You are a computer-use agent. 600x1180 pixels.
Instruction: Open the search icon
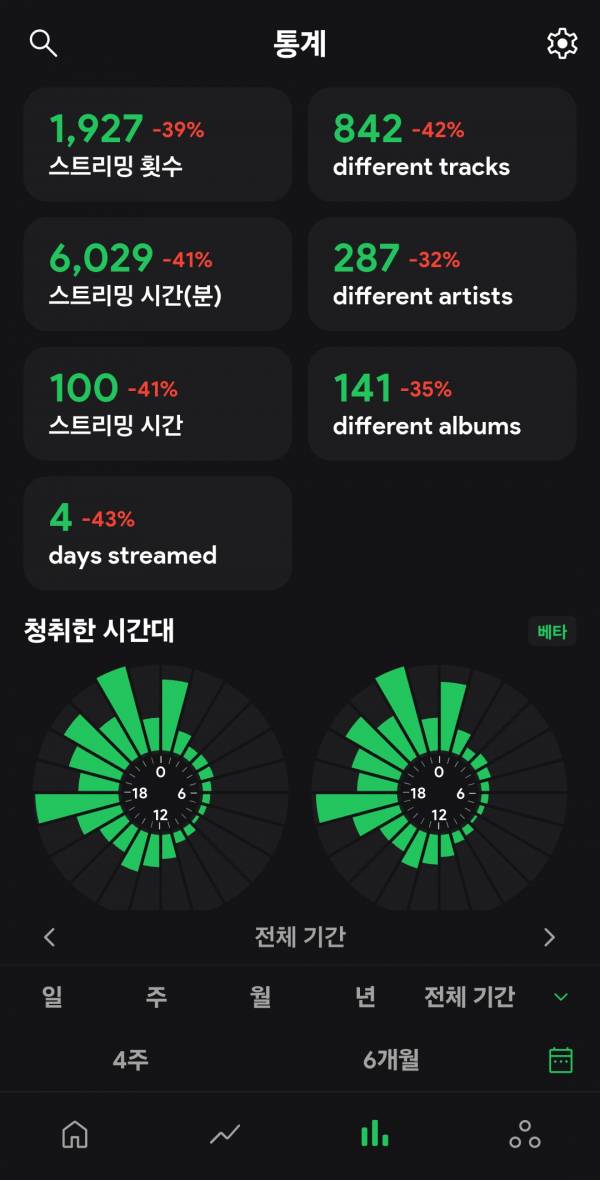tap(43, 44)
